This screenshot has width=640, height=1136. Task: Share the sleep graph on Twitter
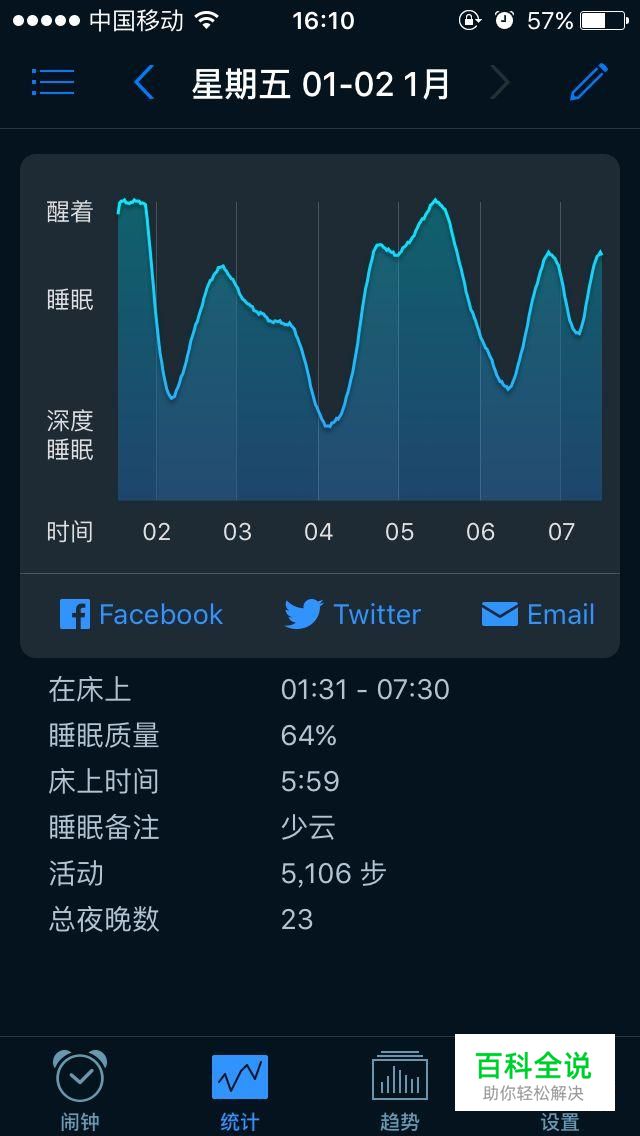point(353,614)
